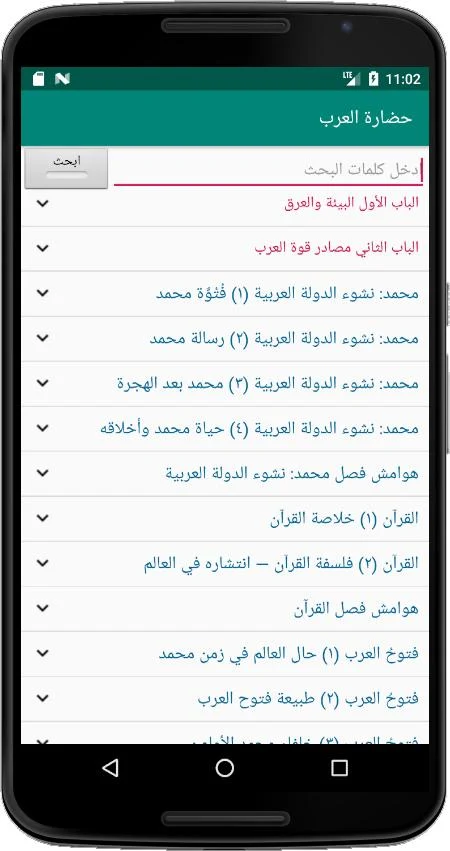The height and width of the screenshot is (851, 450).
Task: Open chapter (٢) رسالة محمد
Action: click(225, 339)
